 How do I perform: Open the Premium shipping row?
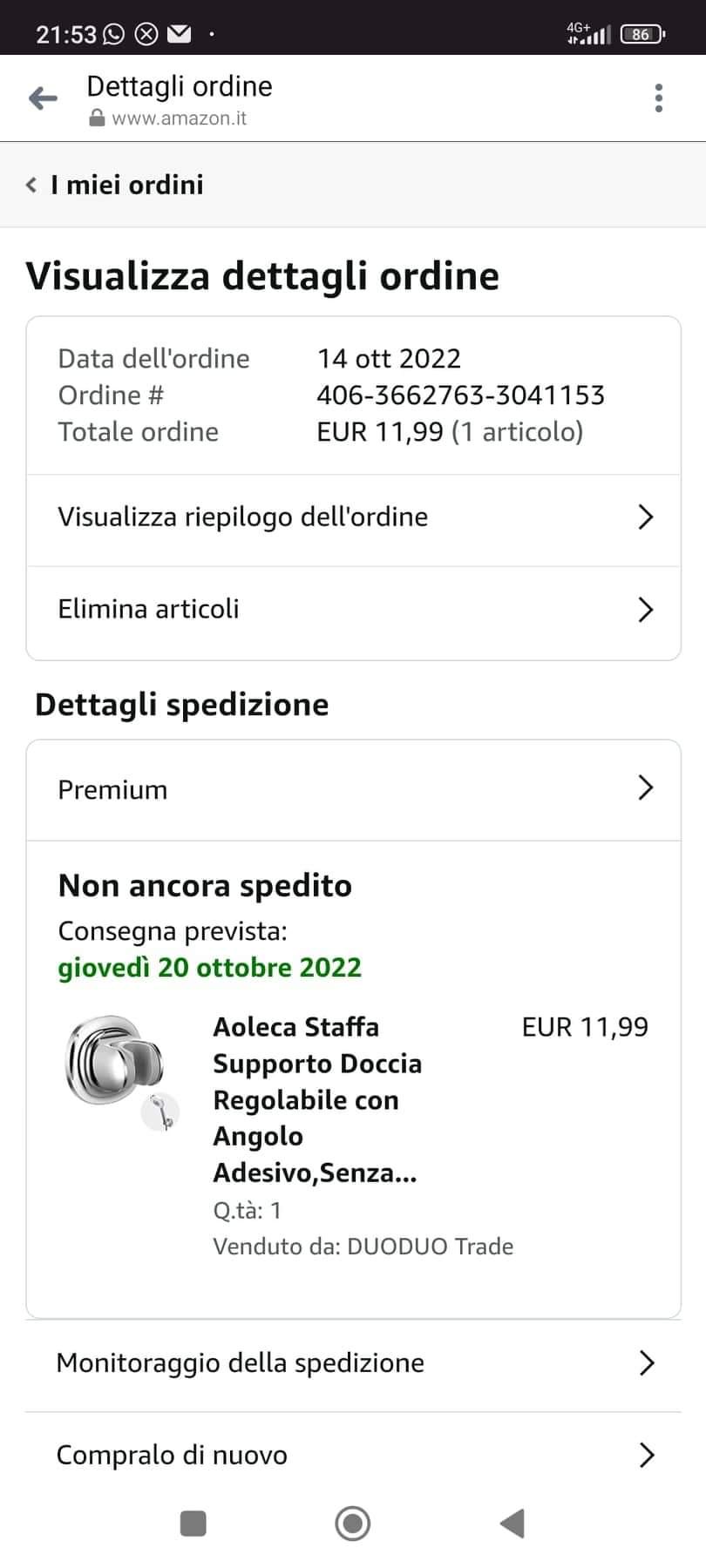coord(353,789)
